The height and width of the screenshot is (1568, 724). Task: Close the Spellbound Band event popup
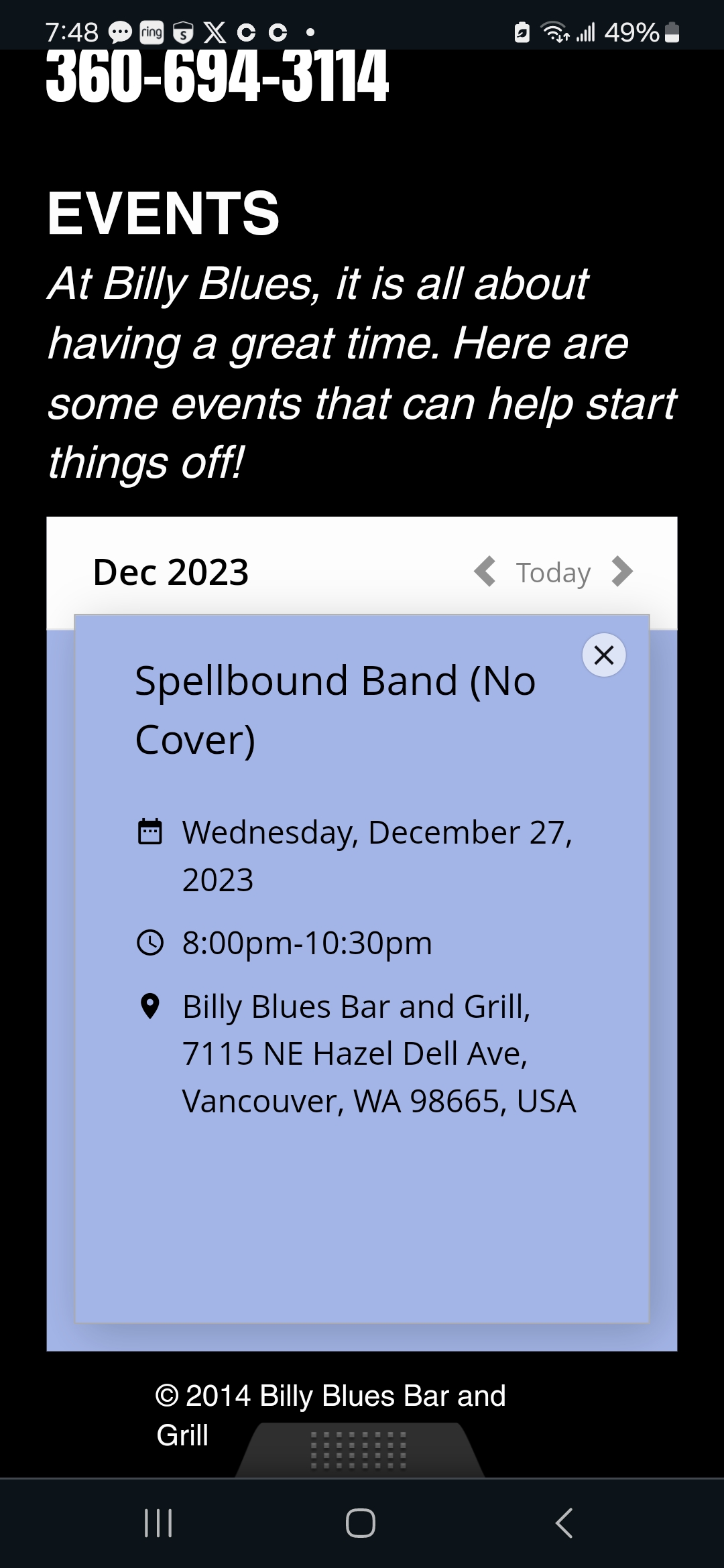[x=604, y=655]
